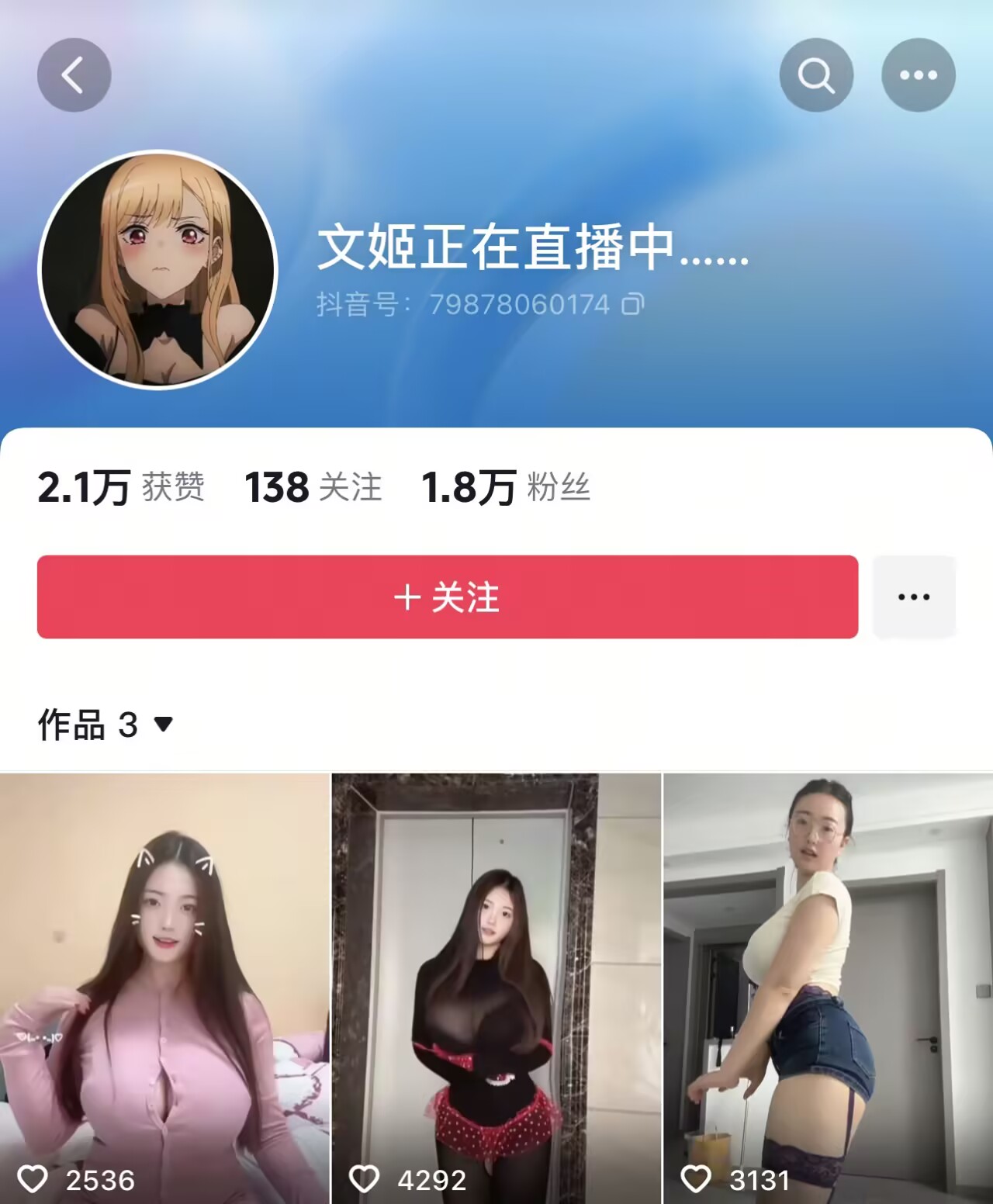Open the video with 2536 likes
993x1204 pixels.
(x=164, y=987)
